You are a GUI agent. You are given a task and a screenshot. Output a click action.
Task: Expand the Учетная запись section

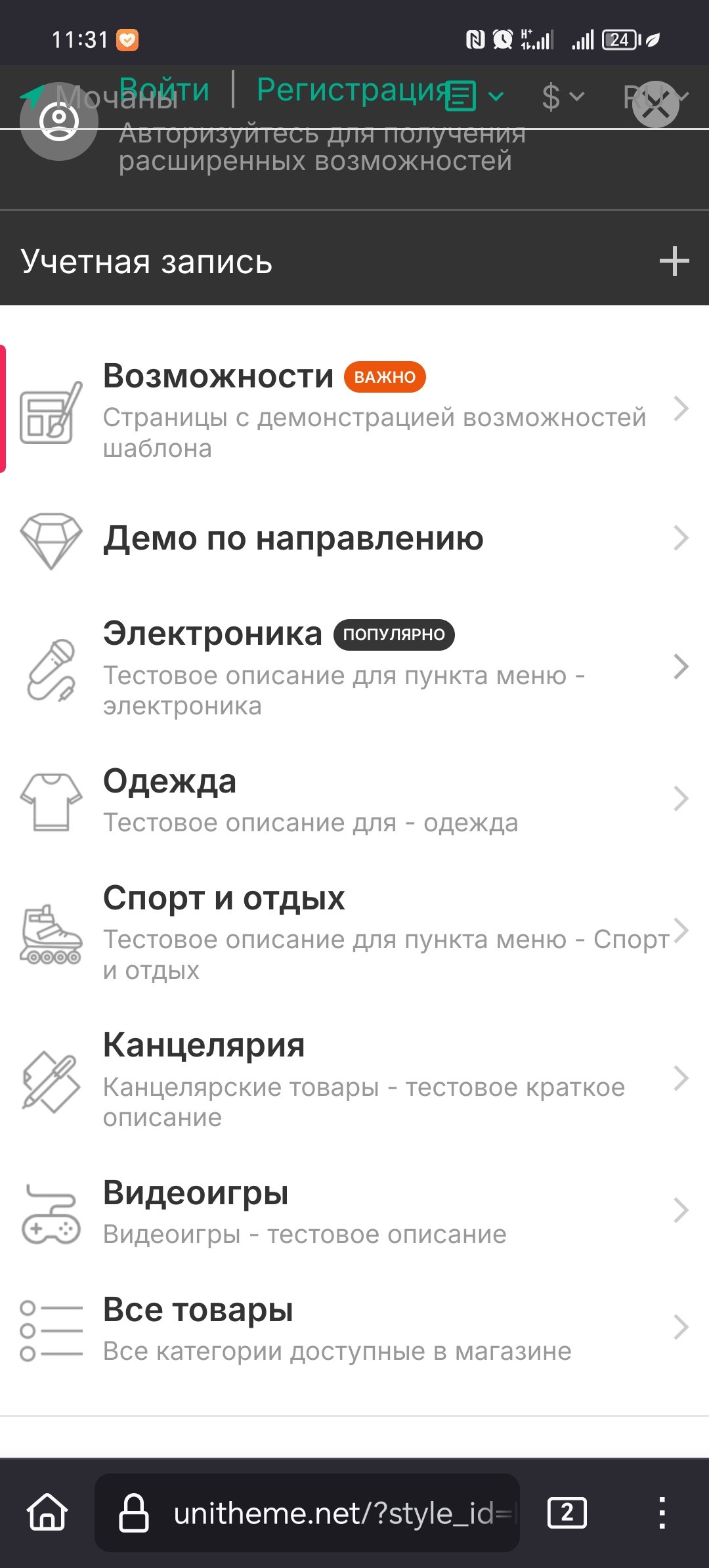354,261
